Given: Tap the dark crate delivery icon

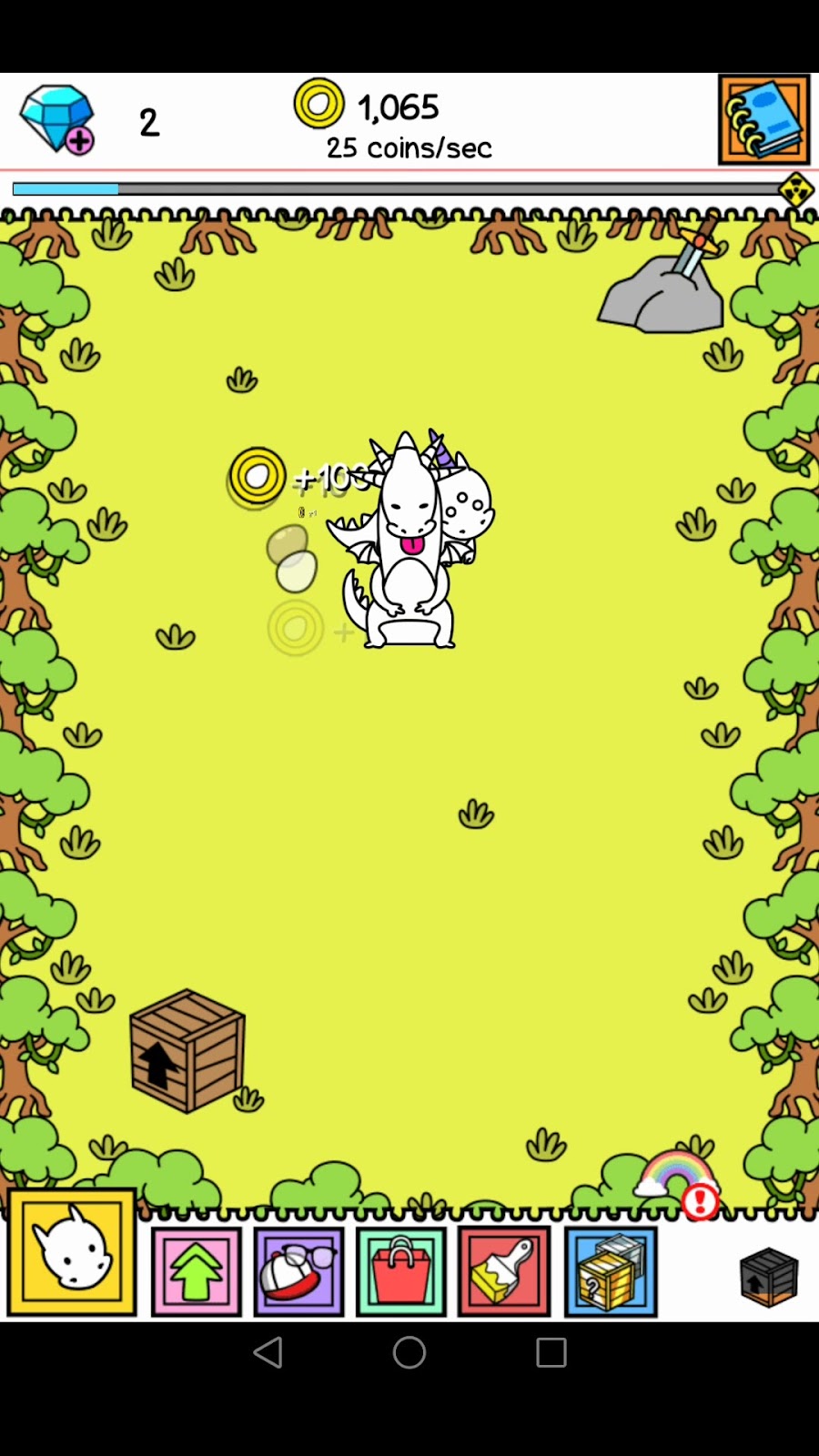Looking at the screenshot, I should [769, 1276].
